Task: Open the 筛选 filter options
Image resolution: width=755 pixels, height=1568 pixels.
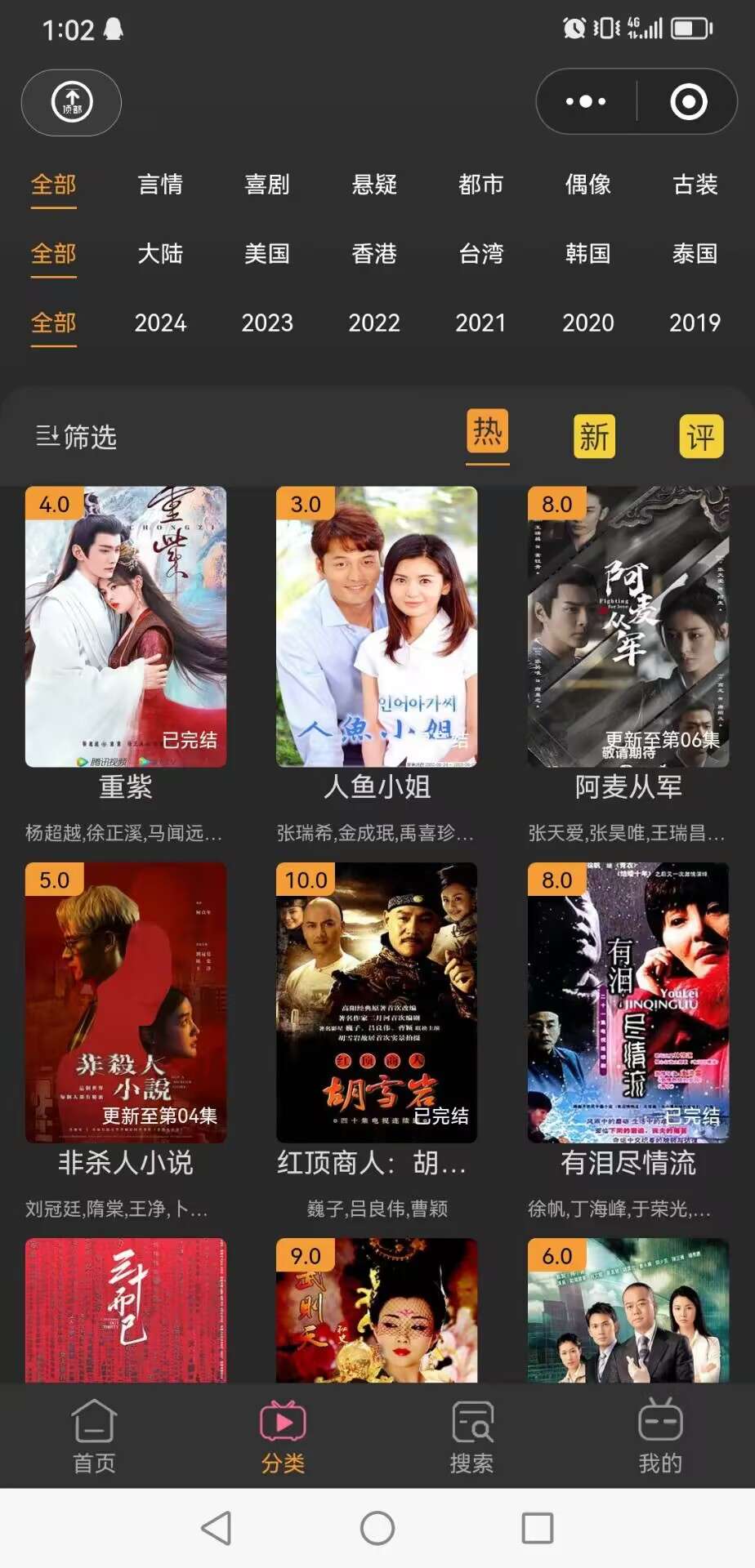Action: (x=77, y=438)
